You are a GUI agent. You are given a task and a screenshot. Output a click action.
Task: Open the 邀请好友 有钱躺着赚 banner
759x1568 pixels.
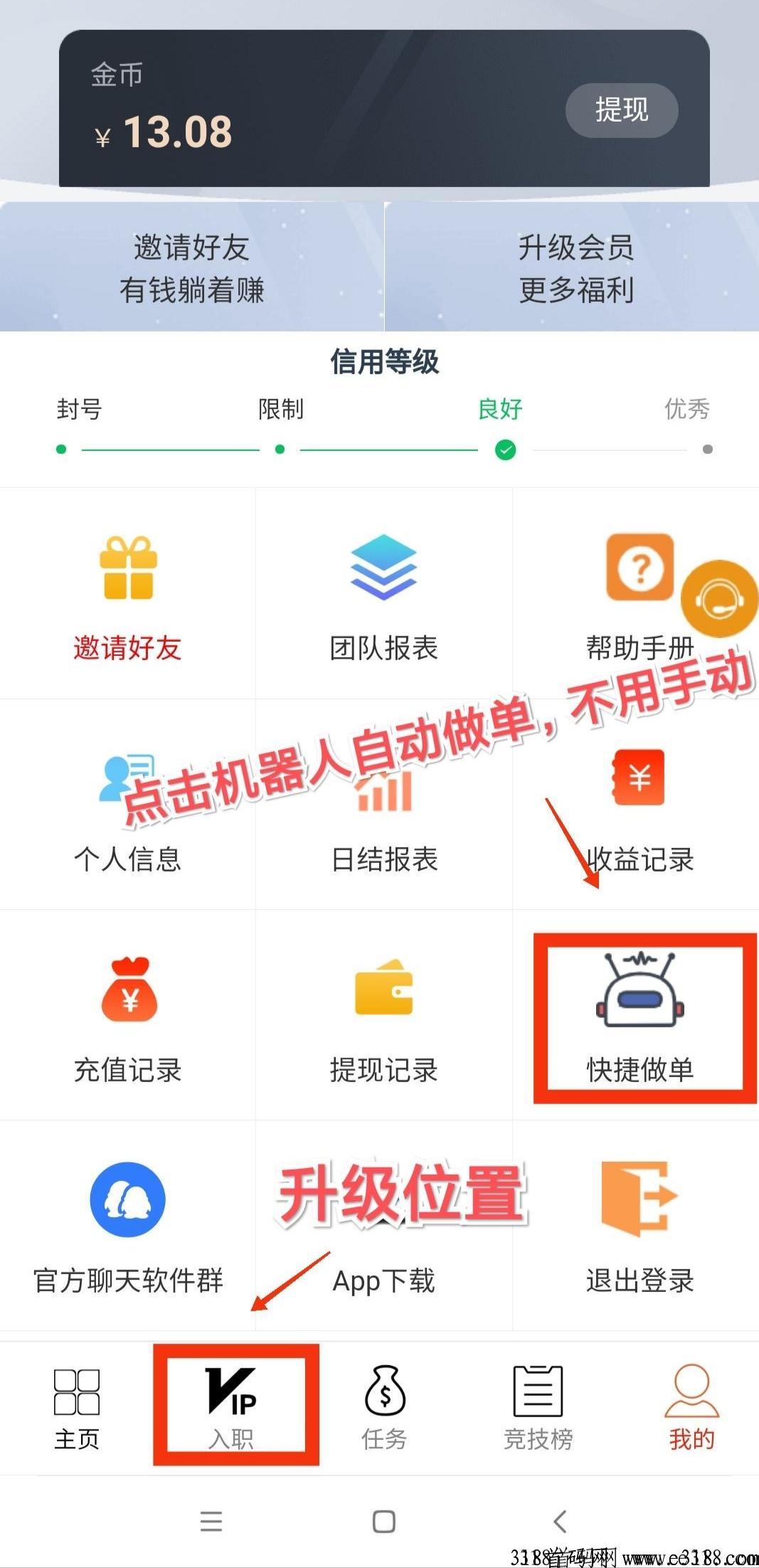click(x=191, y=267)
